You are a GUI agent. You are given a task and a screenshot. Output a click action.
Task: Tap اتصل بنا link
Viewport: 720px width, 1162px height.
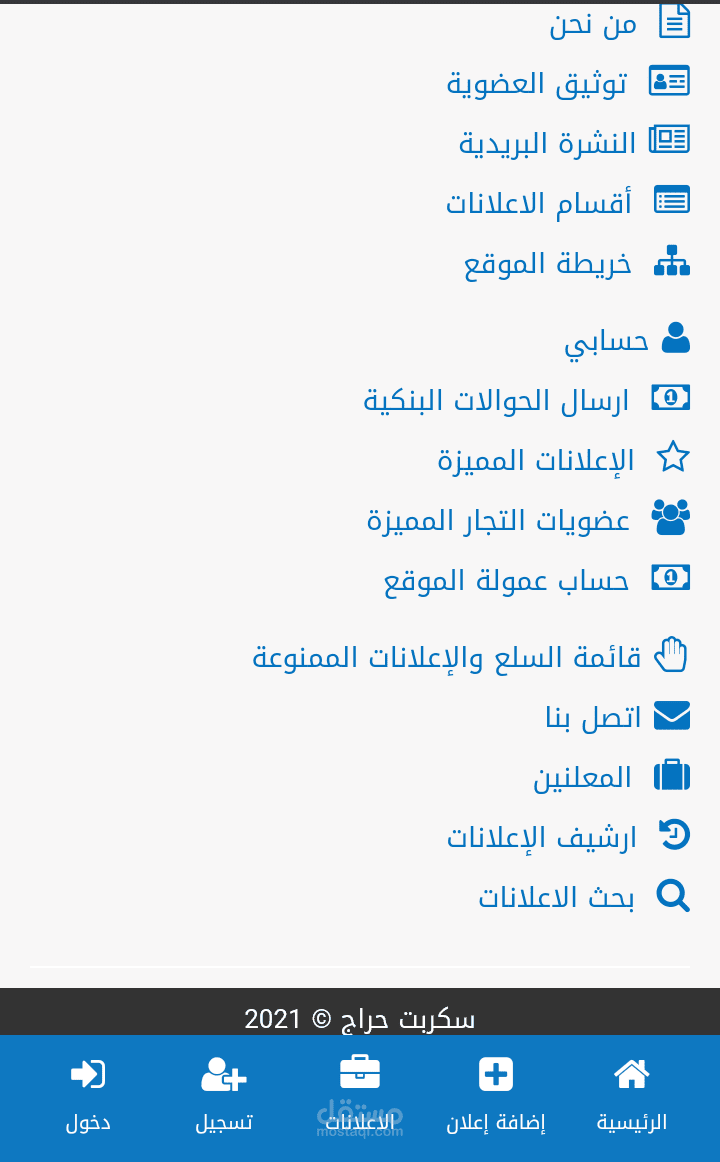[x=593, y=717]
